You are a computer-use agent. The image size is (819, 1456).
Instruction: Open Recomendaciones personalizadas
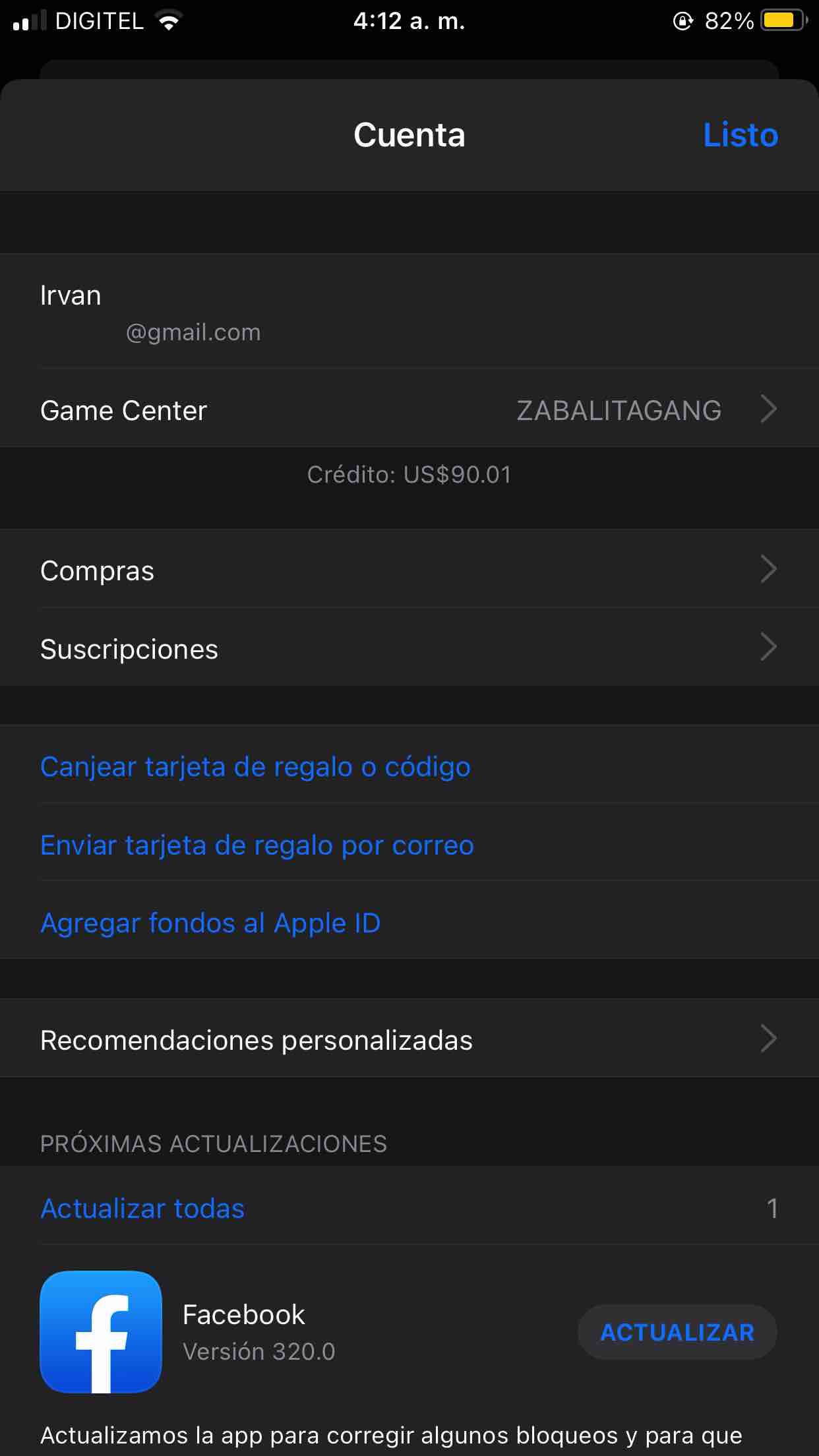pyautogui.click(x=409, y=1039)
